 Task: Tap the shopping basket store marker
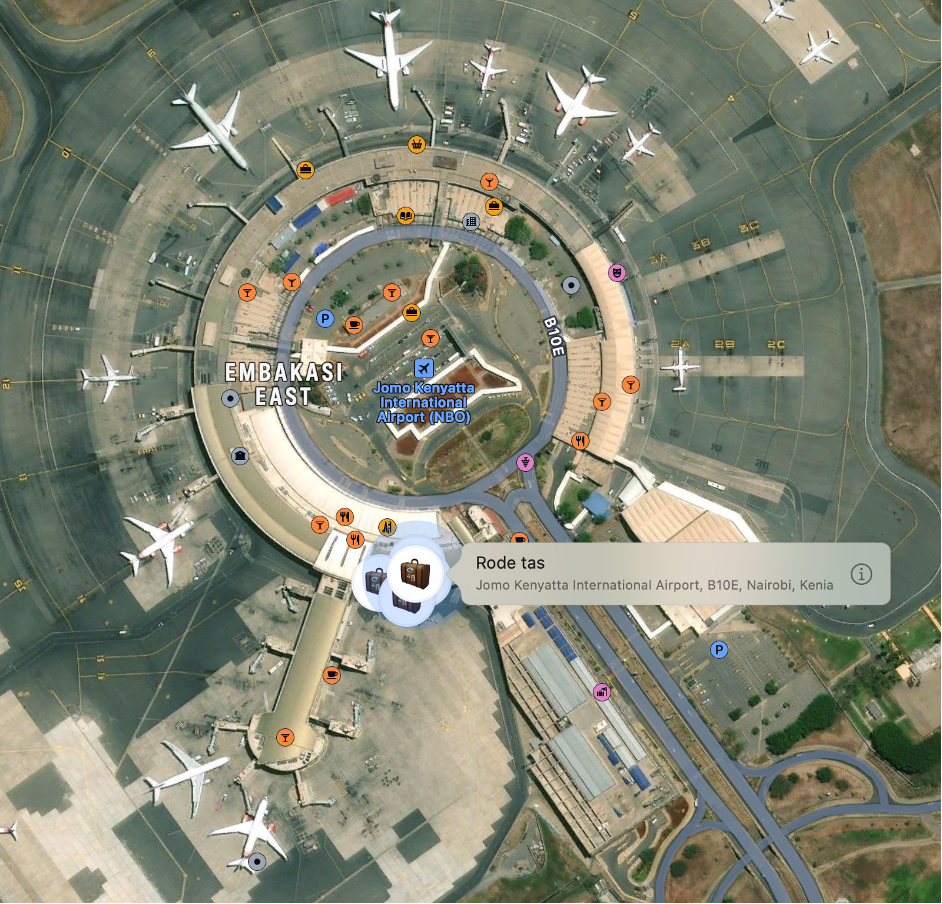tap(415, 146)
